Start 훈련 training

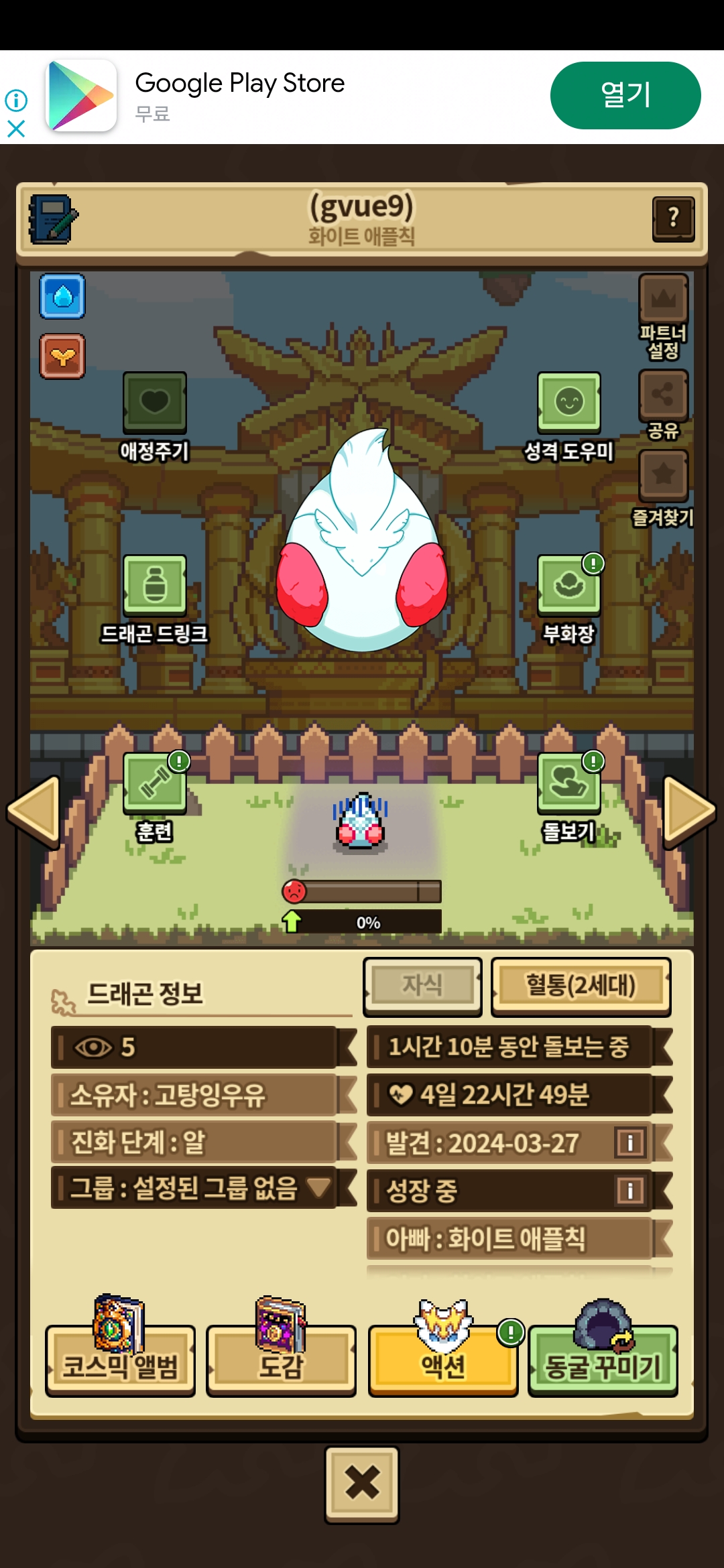pos(154,783)
